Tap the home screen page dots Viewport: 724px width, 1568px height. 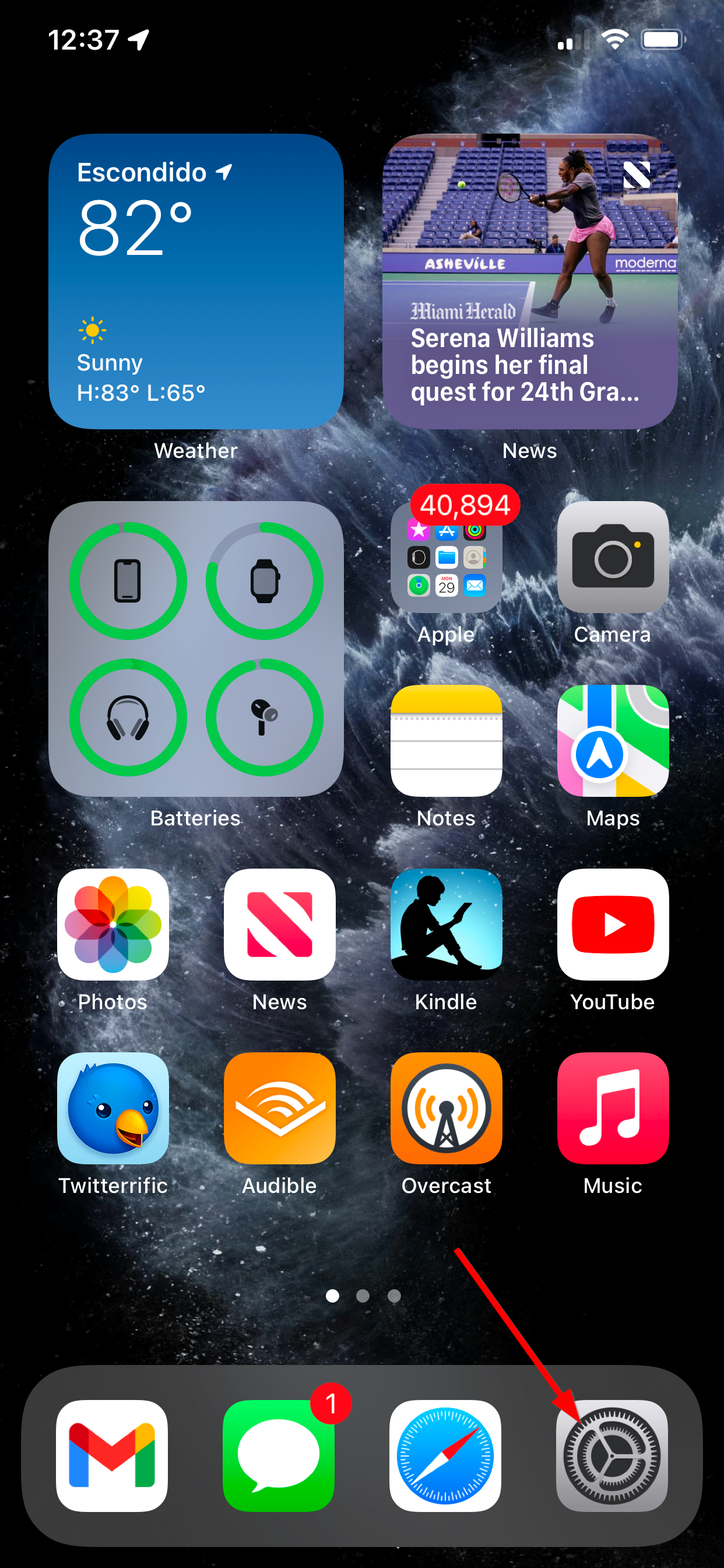point(363,1296)
